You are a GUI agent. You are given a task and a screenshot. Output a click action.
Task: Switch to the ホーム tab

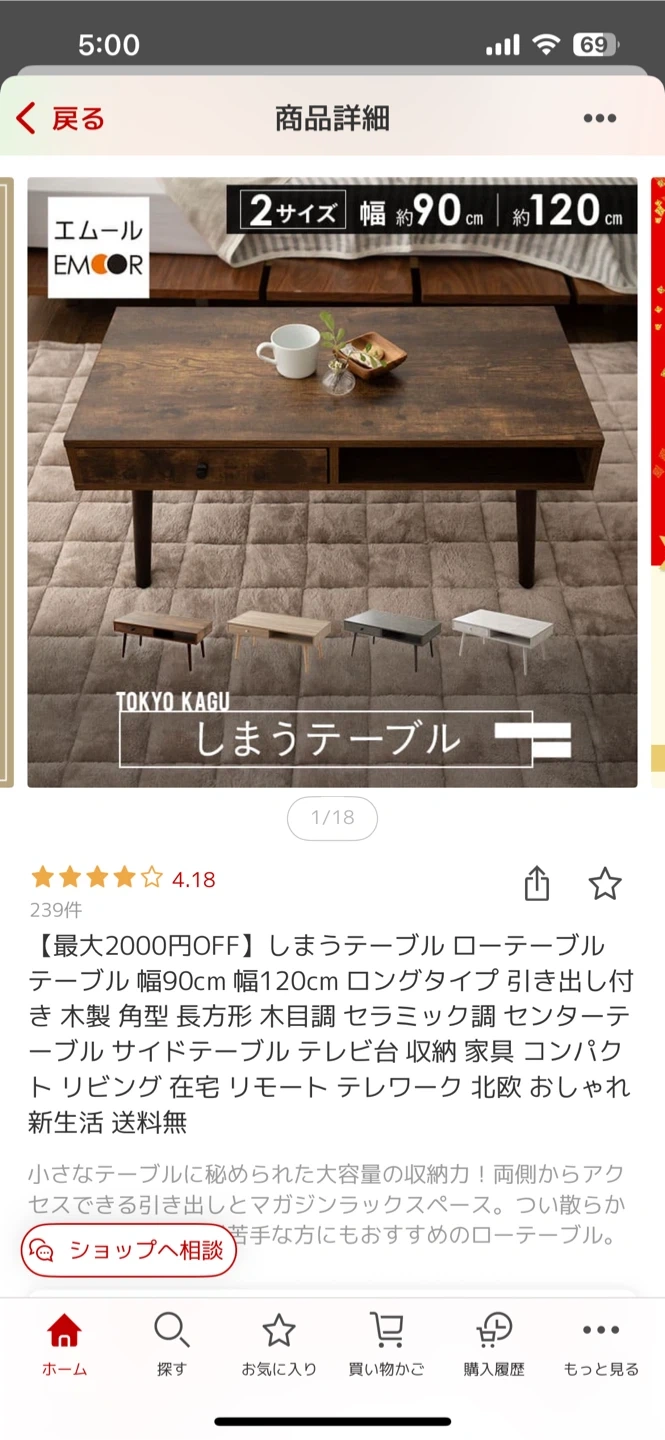64,1345
